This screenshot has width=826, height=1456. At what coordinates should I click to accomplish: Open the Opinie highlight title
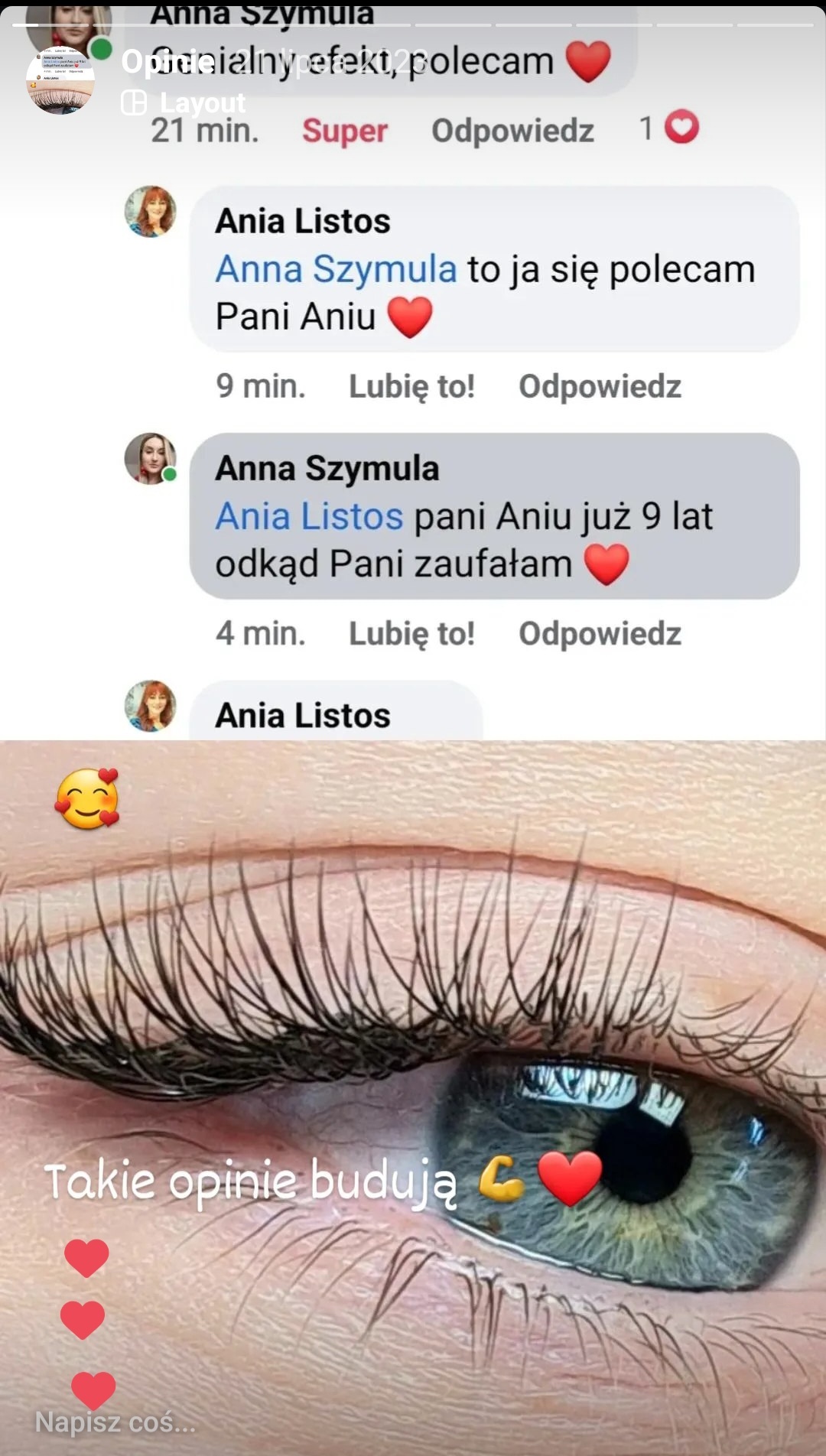(167, 62)
